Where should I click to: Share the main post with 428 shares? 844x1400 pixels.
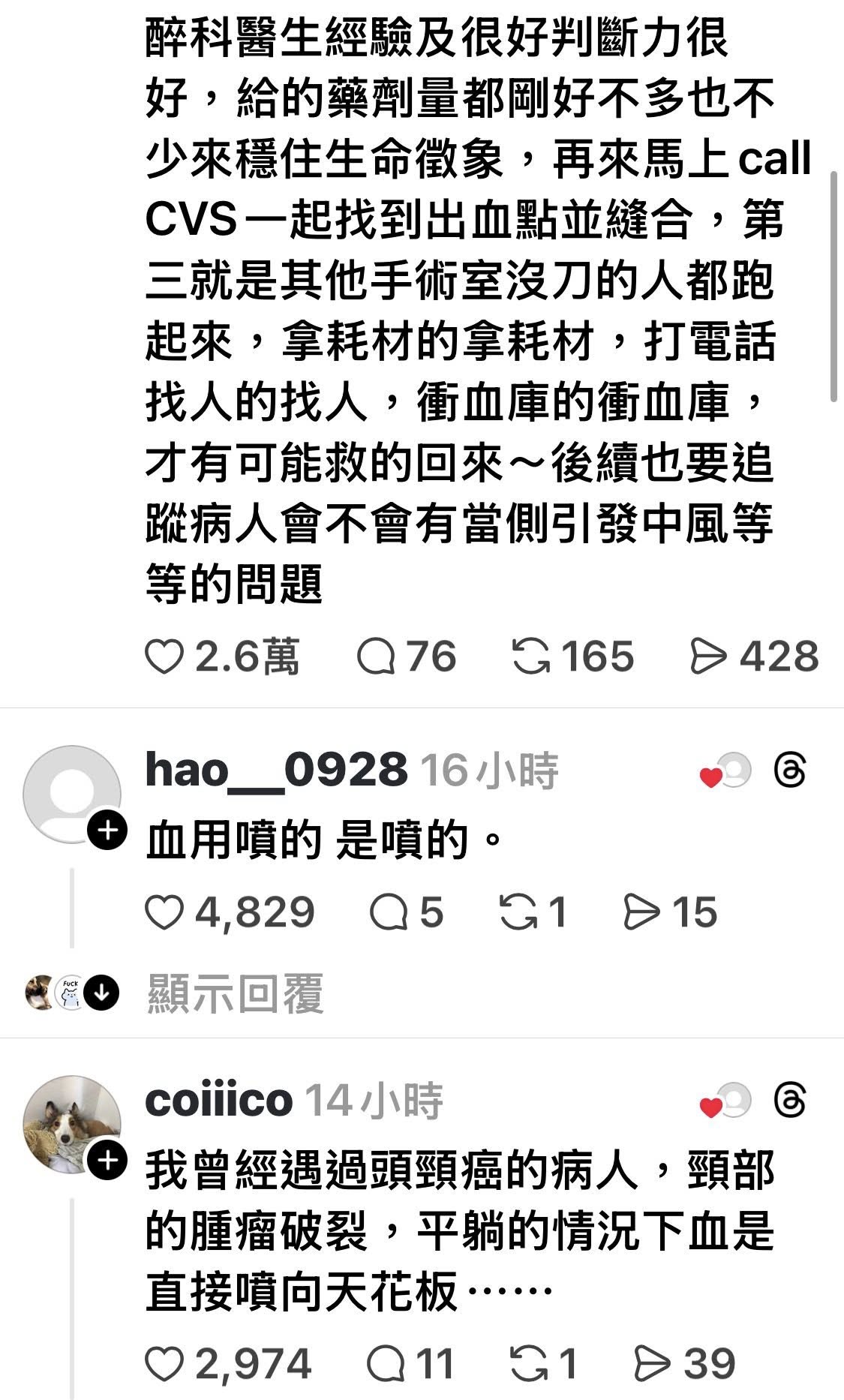(708, 657)
